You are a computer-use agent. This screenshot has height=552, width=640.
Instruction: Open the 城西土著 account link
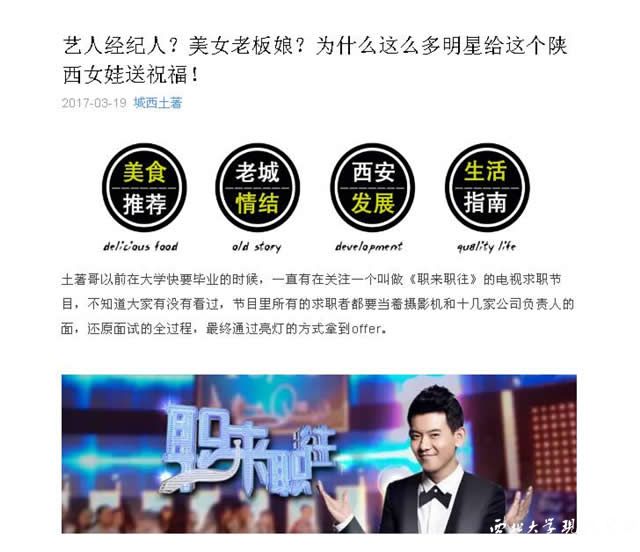158,103
